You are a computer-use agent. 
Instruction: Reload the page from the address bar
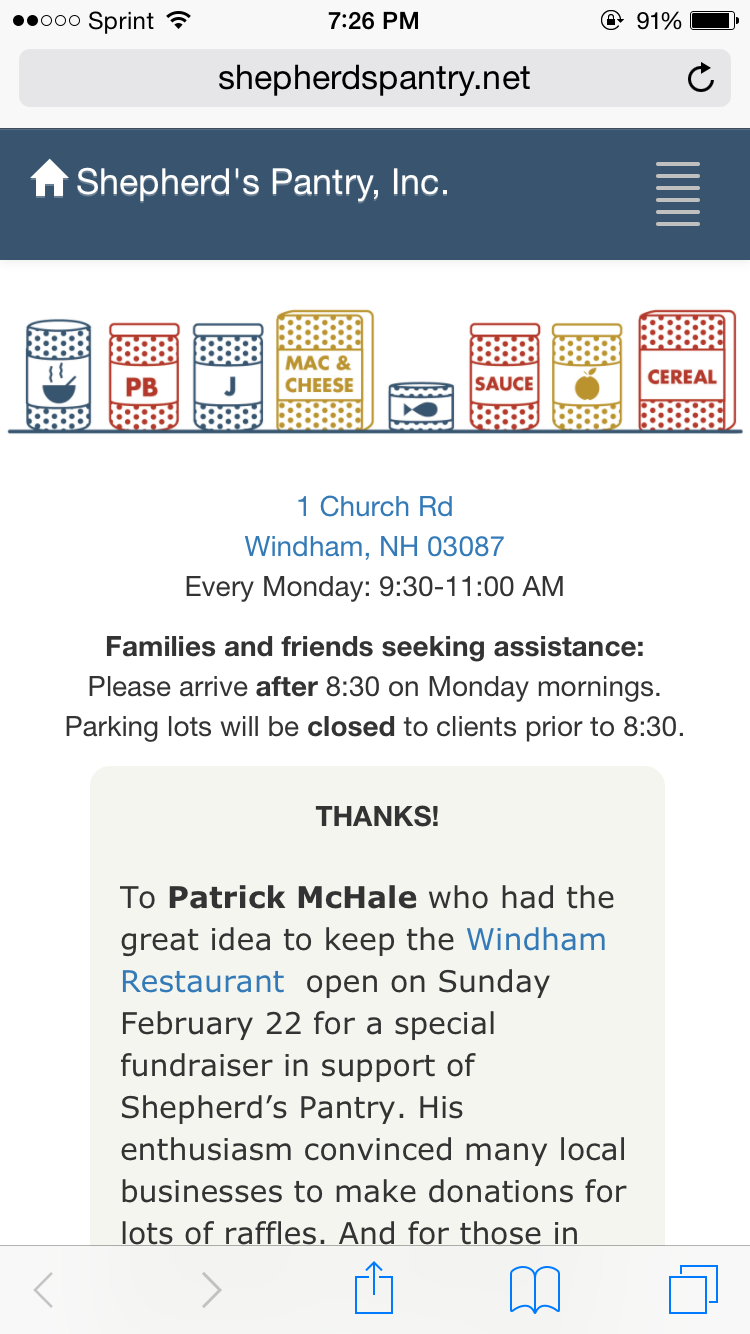(701, 78)
